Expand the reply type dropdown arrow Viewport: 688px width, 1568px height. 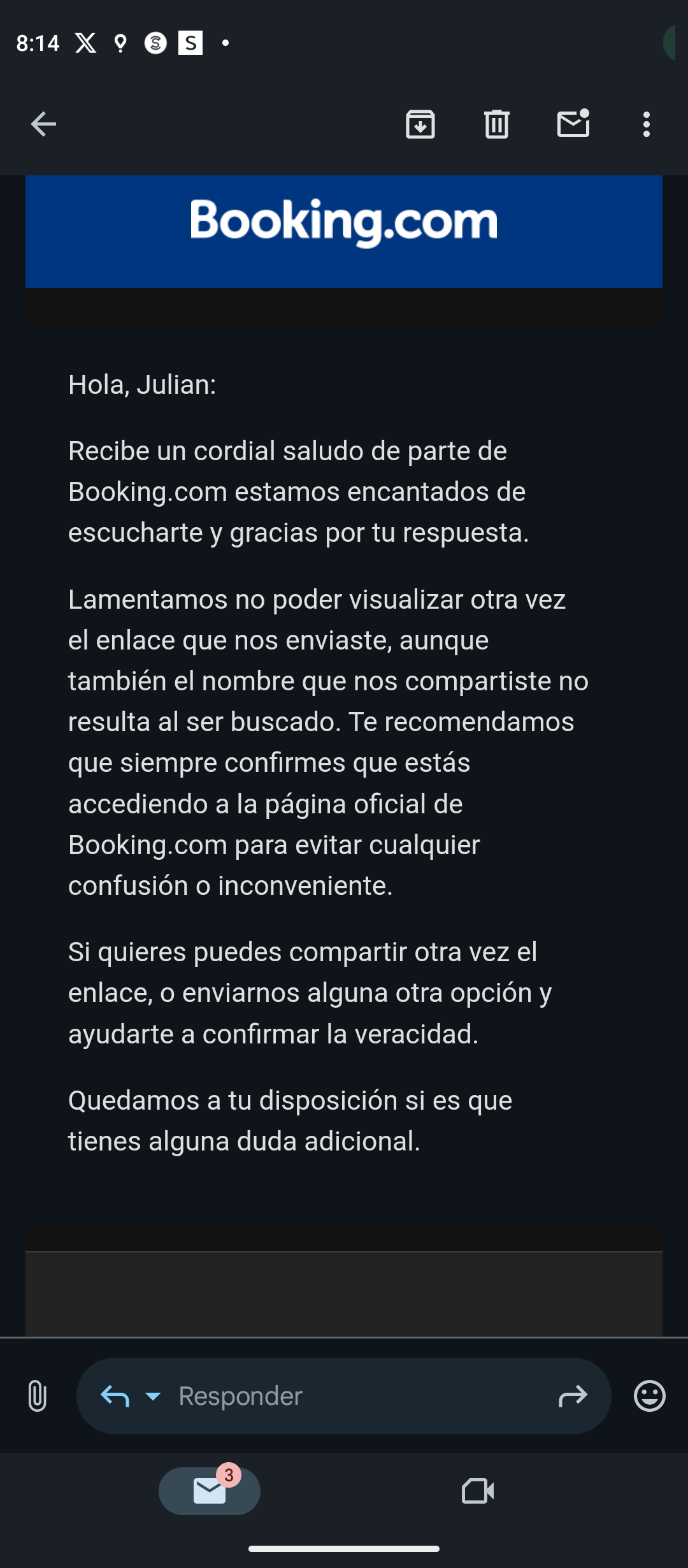[153, 1396]
